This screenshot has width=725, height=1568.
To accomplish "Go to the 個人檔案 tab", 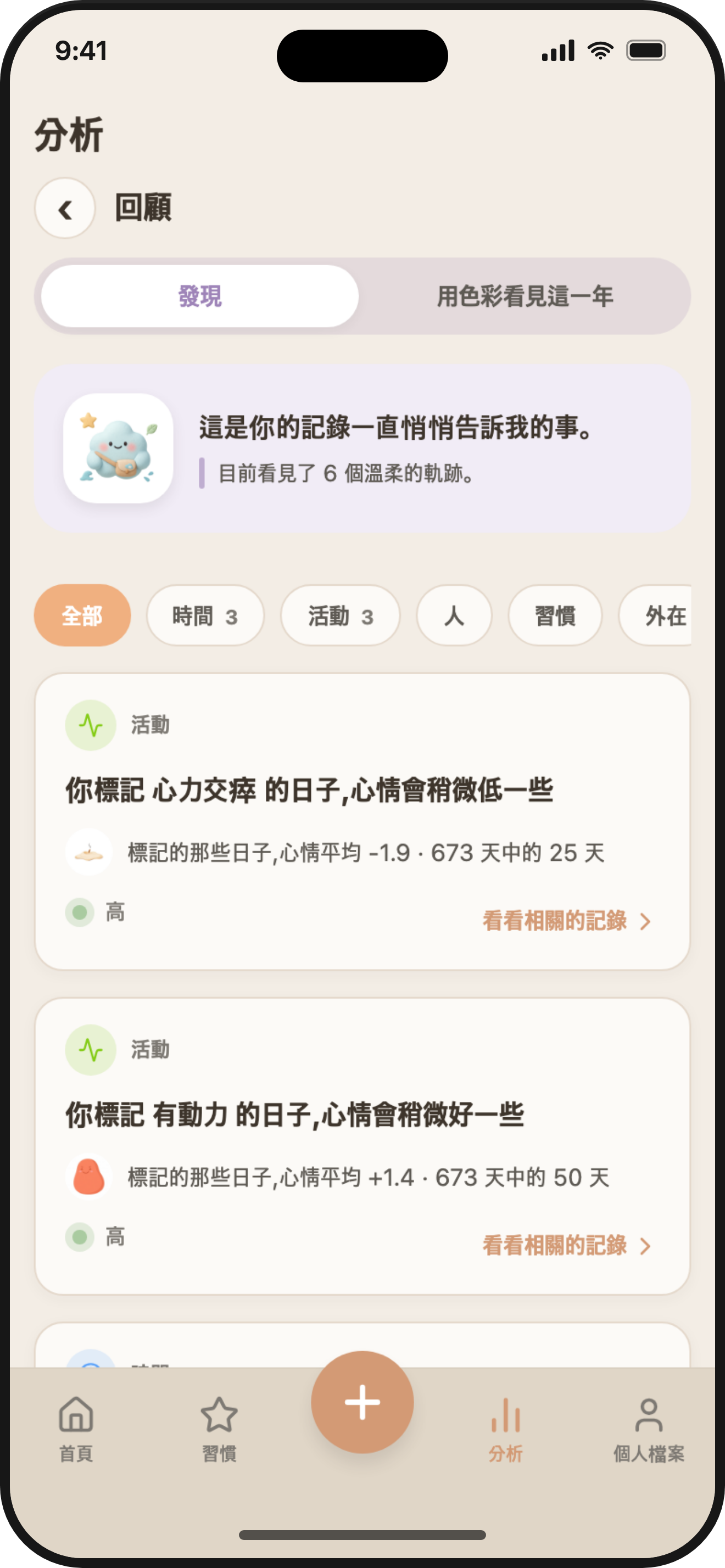I will pyautogui.click(x=649, y=1429).
